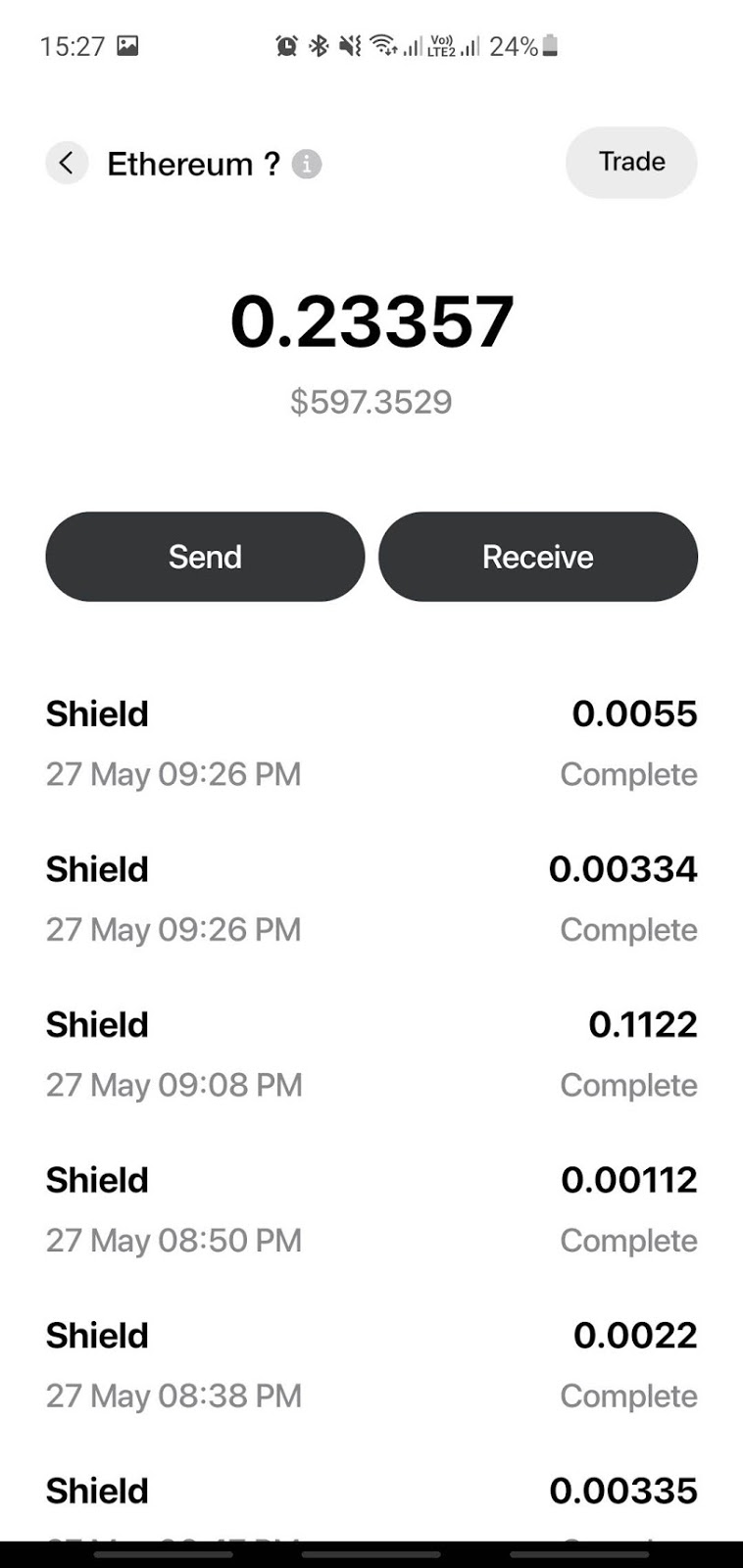Open the Shield transaction of 0.0055

(371, 744)
